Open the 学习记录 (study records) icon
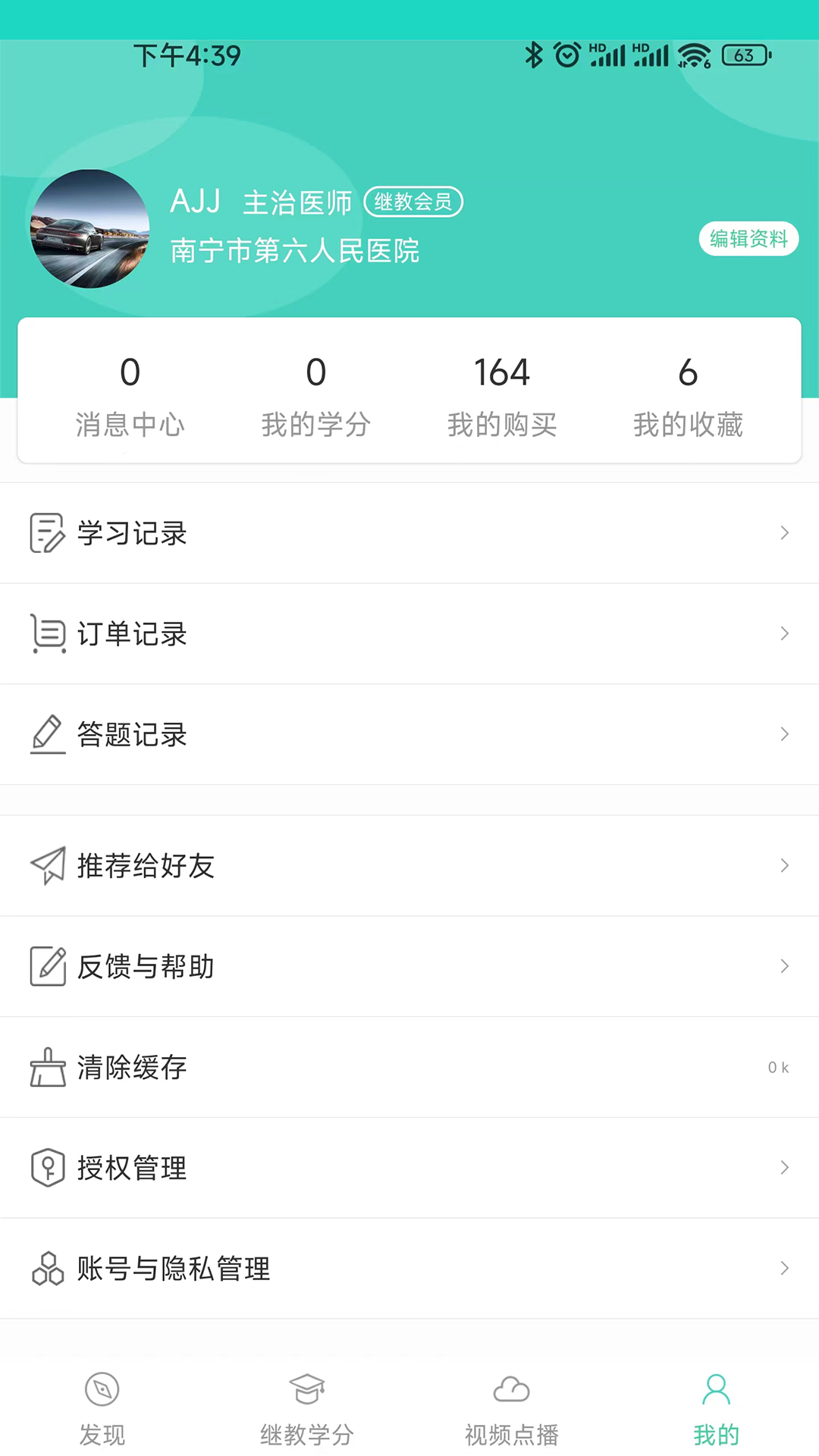 click(x=47, y=532)
